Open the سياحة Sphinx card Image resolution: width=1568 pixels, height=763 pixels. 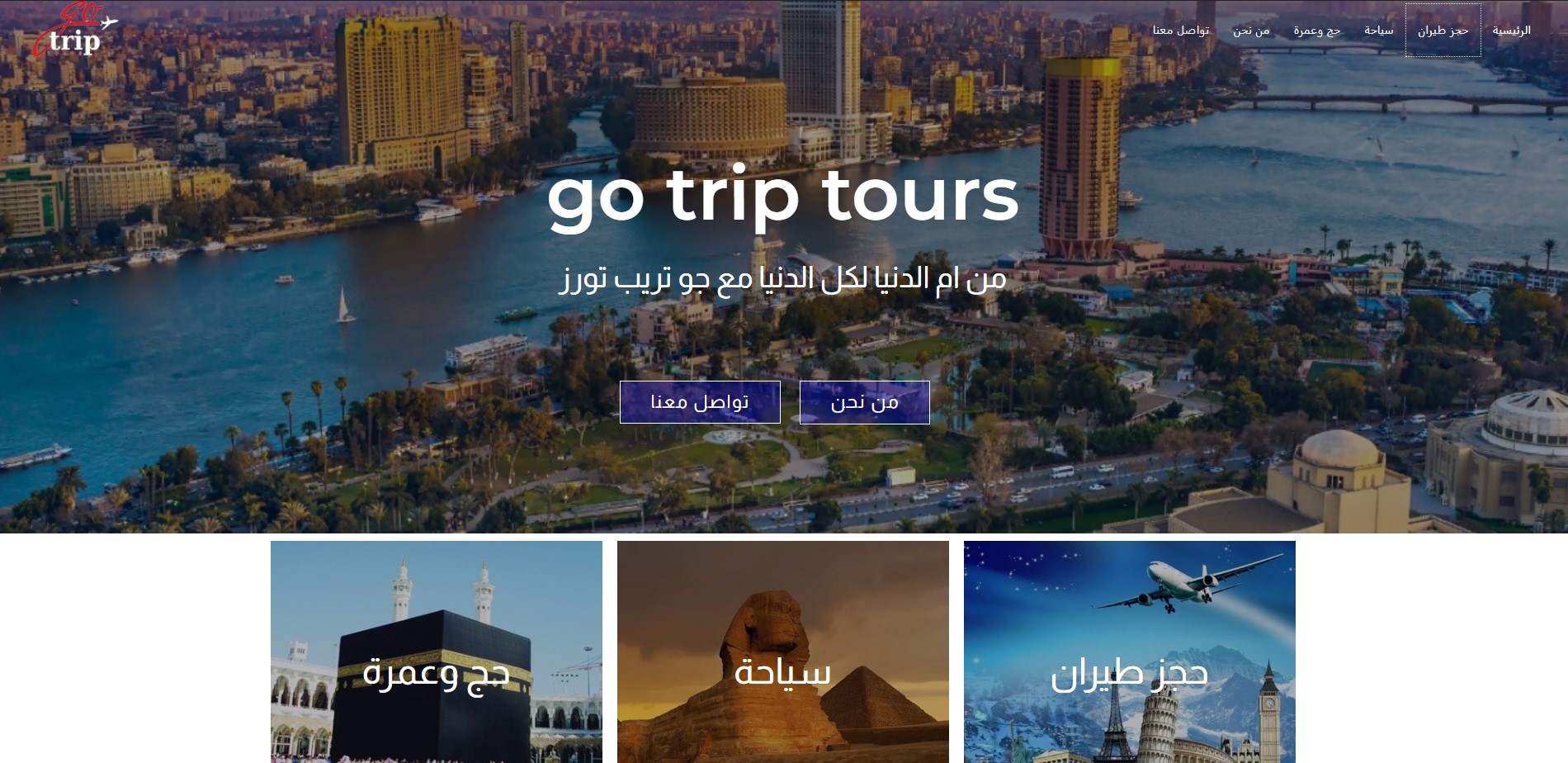[783, 652]
